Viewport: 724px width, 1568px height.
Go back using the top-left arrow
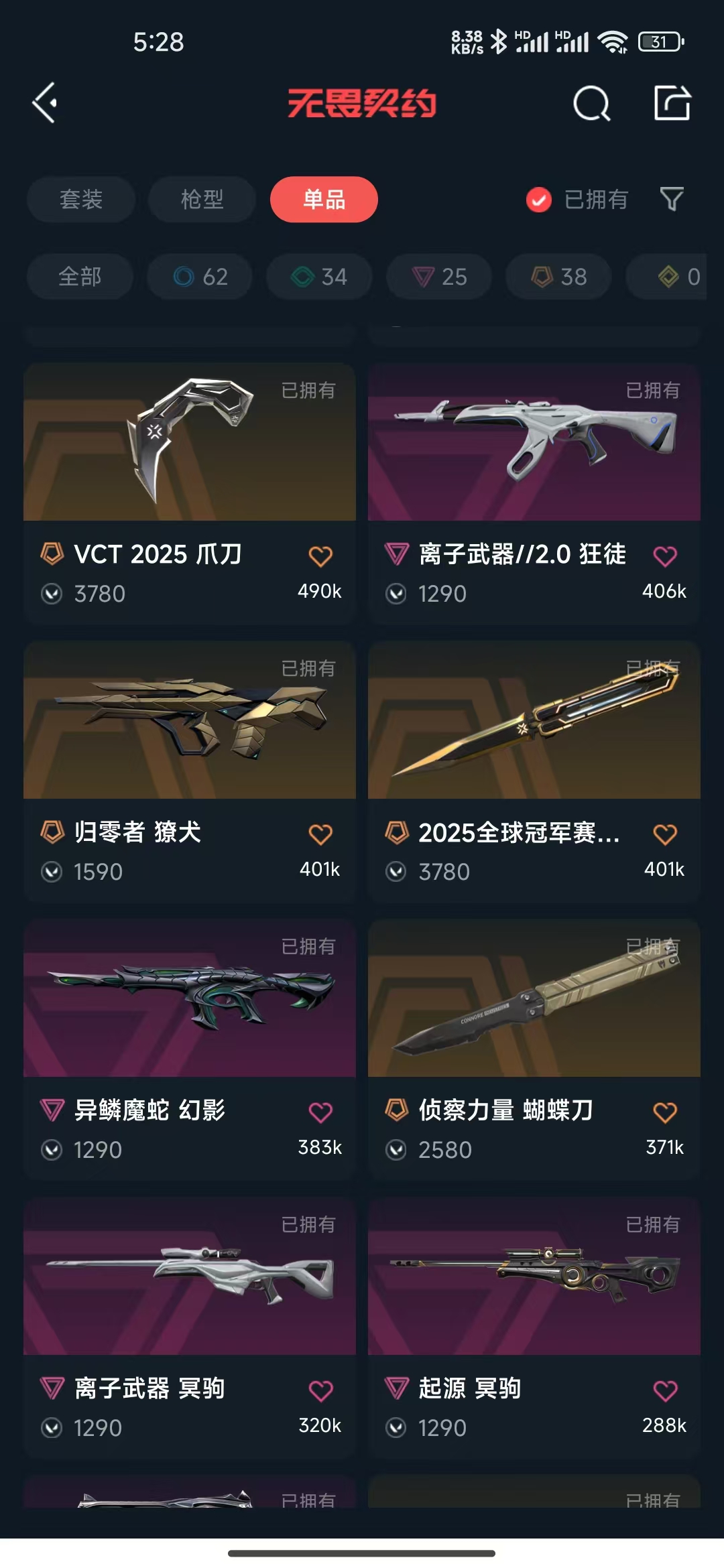tap(45, 103)
